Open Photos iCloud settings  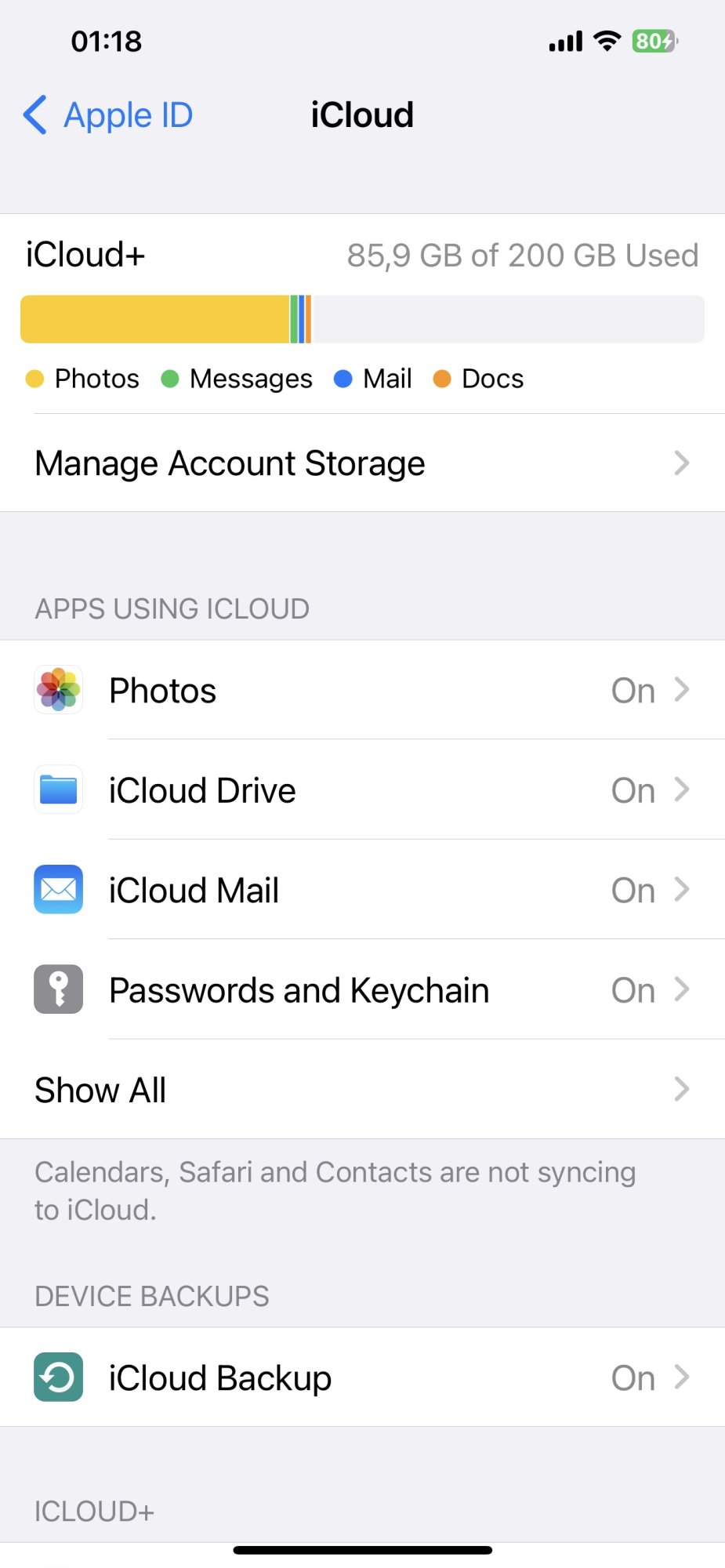tap(362, 691)
